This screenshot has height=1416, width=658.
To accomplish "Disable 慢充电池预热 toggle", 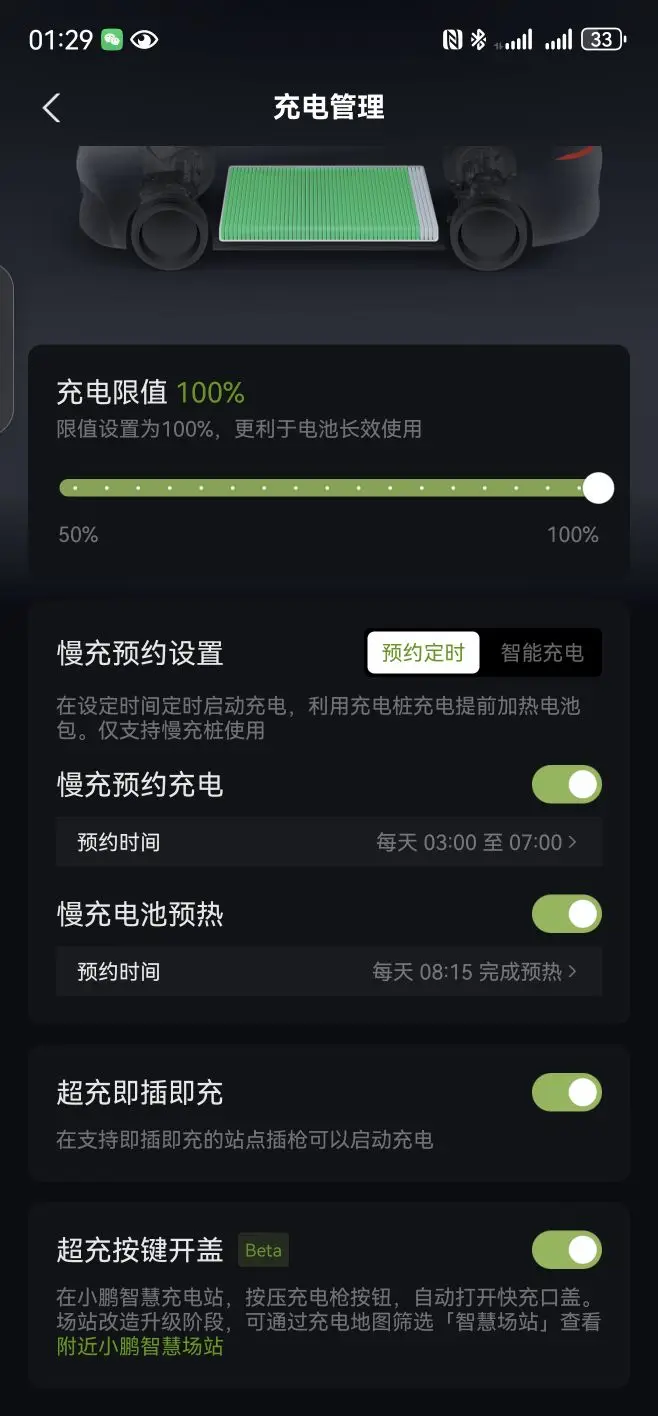I will [566, 913].
